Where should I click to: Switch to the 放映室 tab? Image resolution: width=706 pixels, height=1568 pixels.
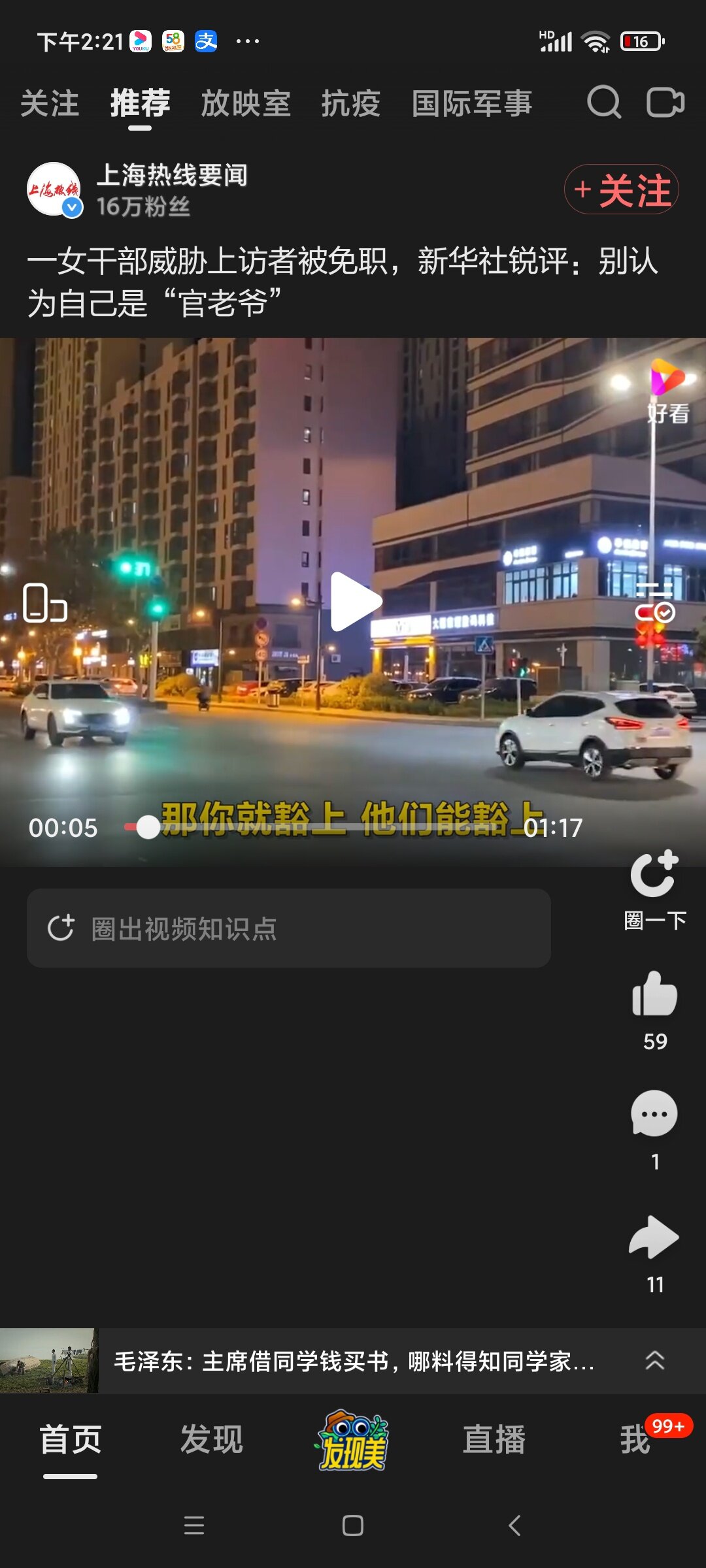246,104
